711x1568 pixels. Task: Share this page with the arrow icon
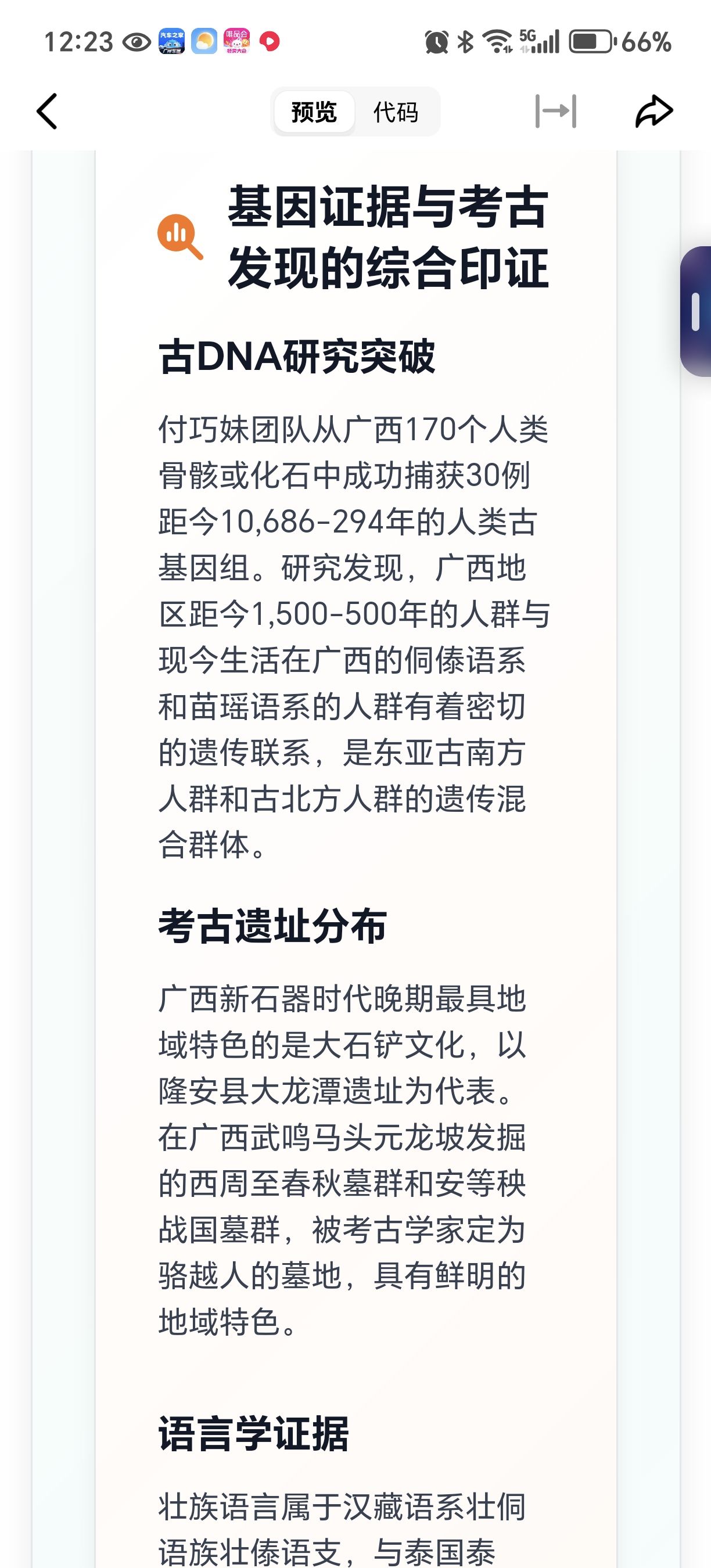653,112
